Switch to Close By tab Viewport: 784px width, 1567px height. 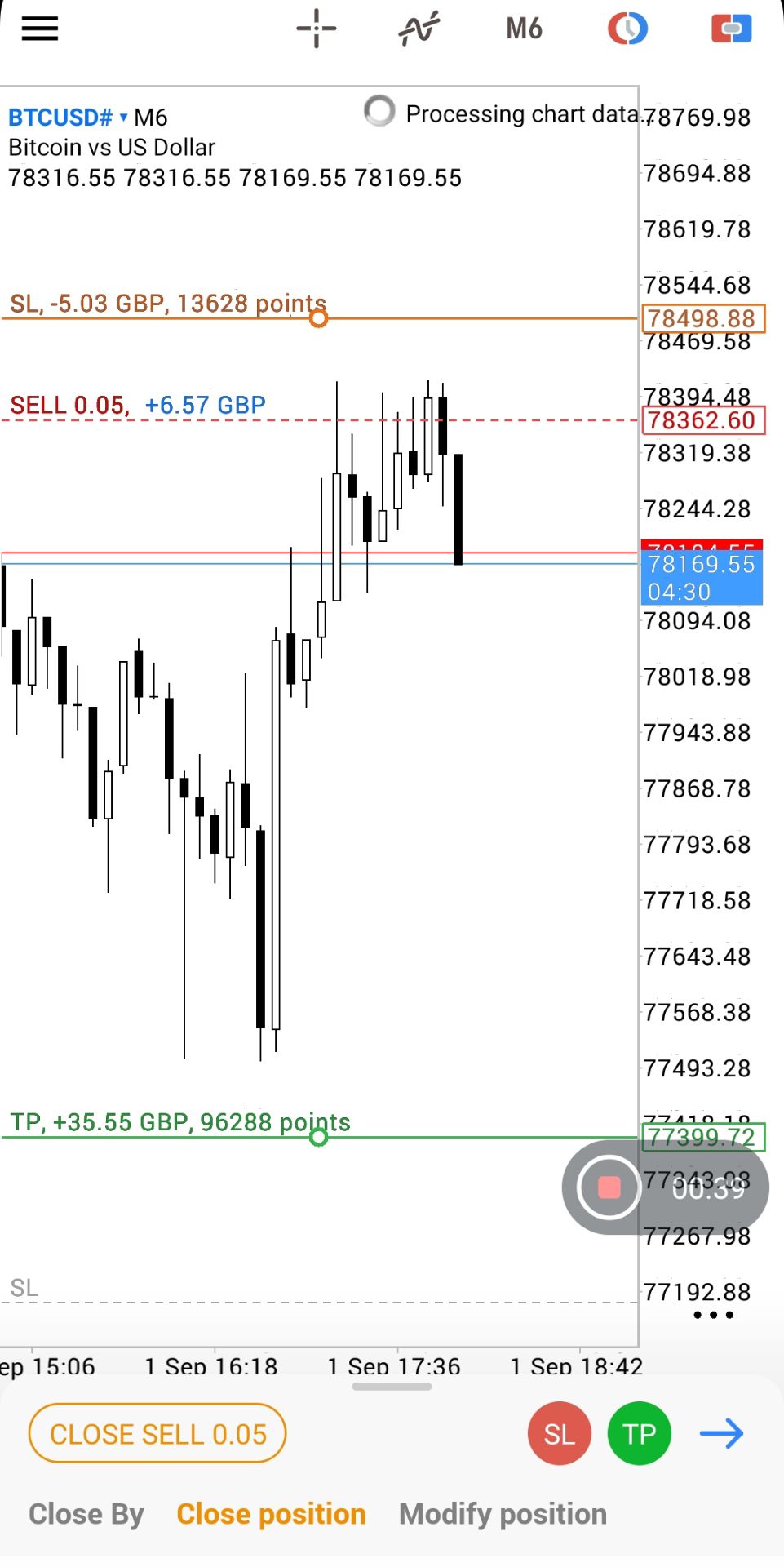click(x=86, y=1515)
